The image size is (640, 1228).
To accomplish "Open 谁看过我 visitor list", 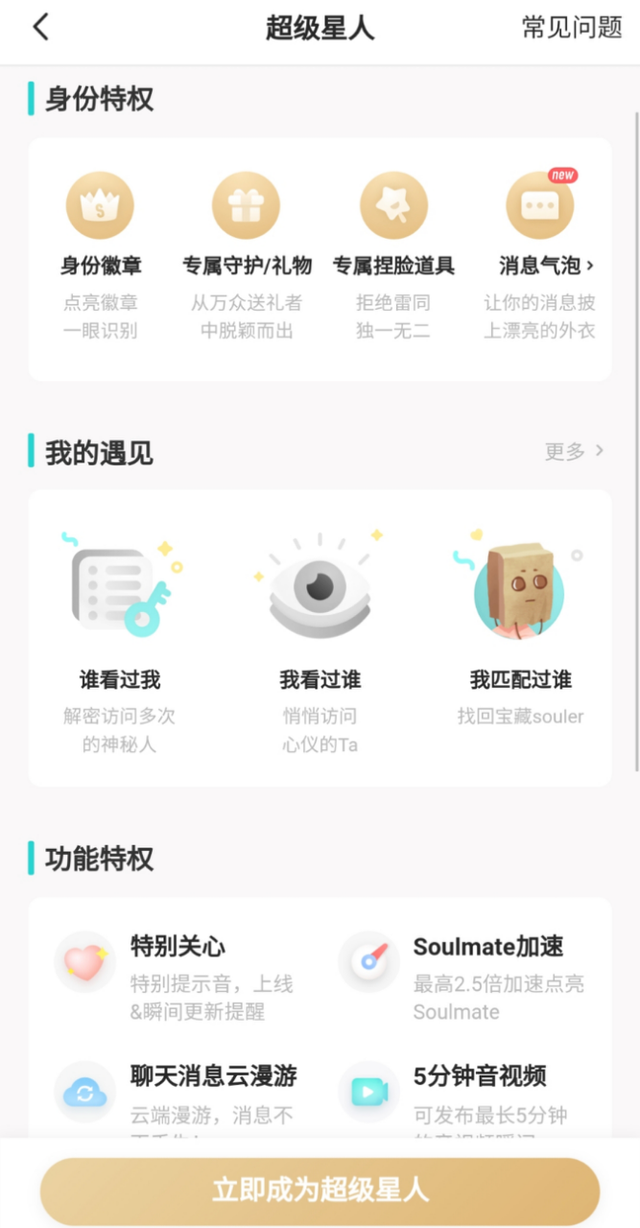I will [120, 640].
